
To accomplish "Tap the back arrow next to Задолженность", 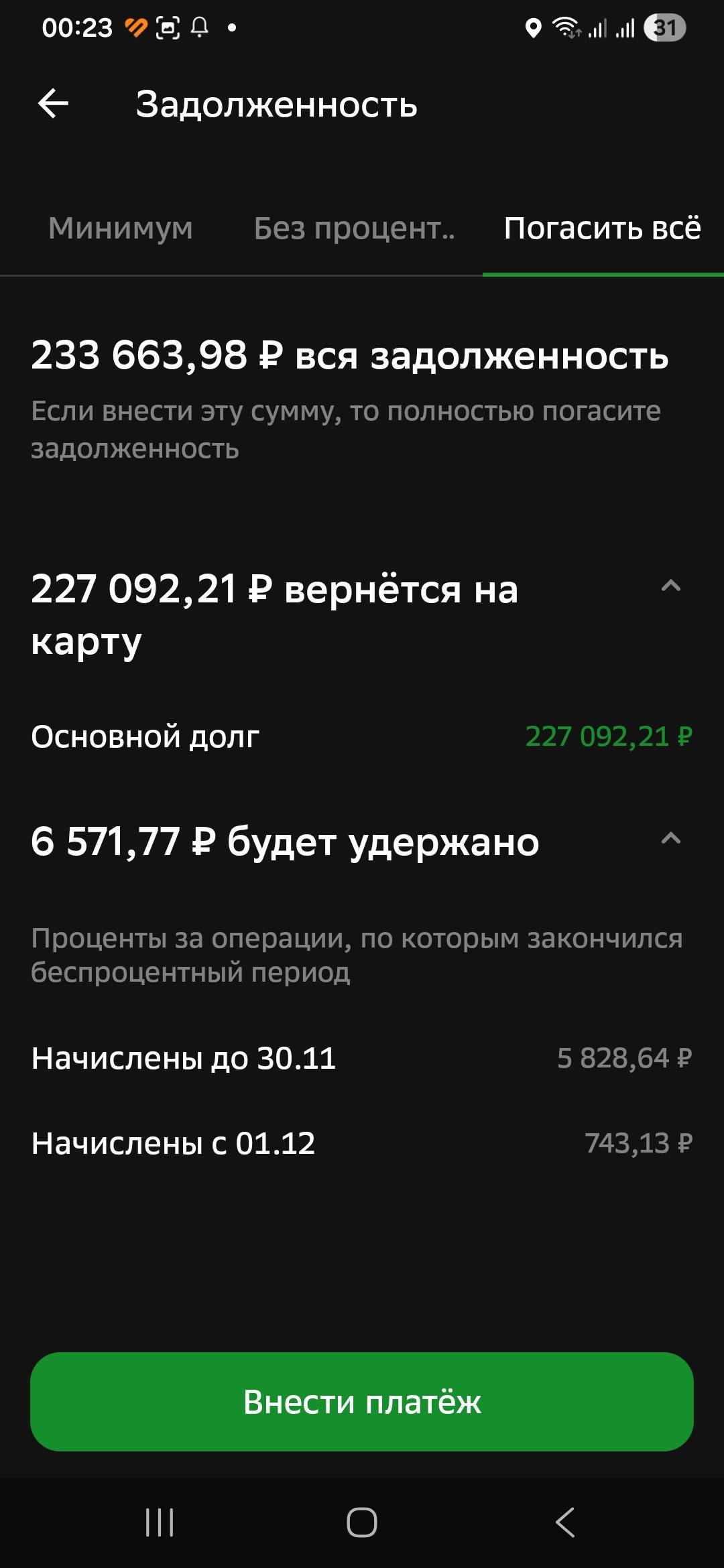I will coord(53,104).
